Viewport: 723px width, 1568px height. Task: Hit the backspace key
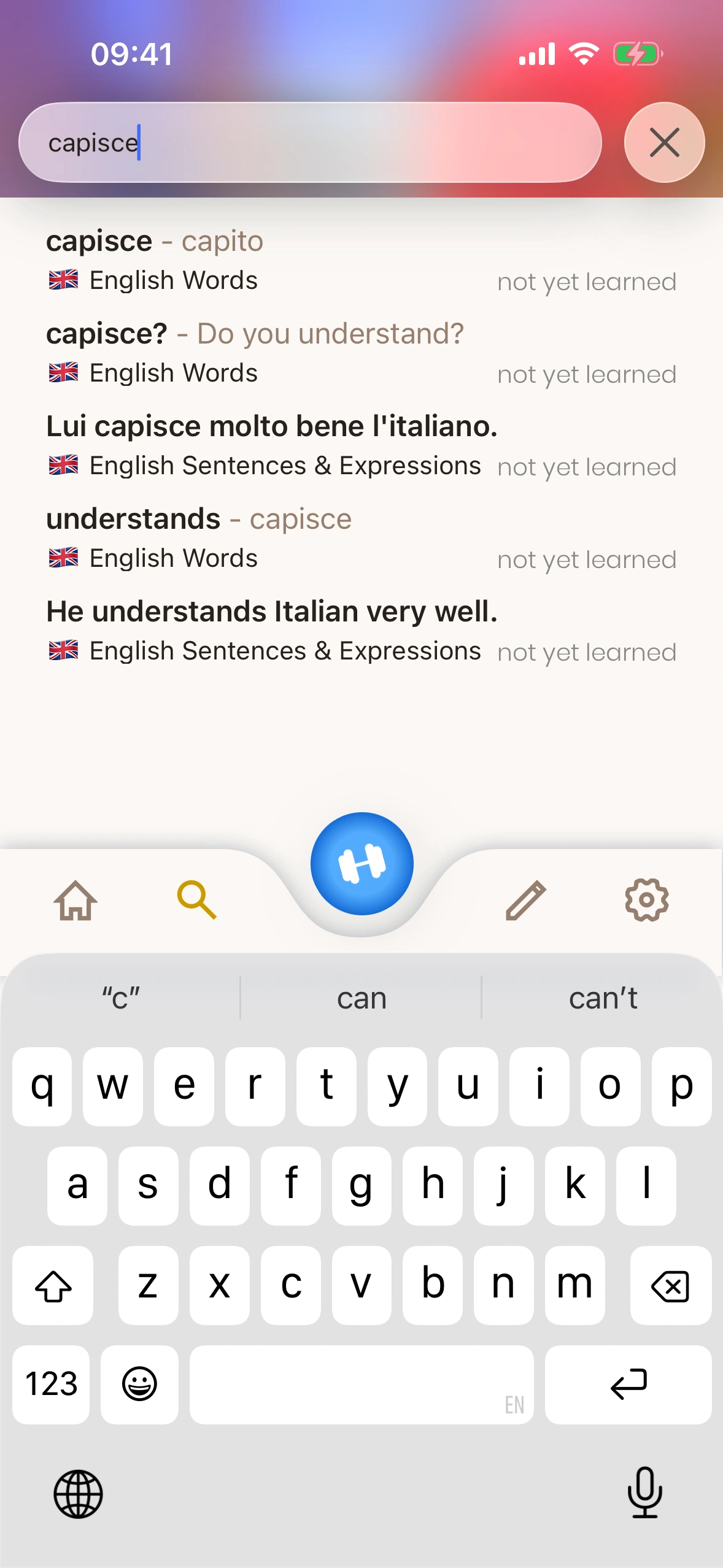pyautogui.click(x=670, y=1285)
